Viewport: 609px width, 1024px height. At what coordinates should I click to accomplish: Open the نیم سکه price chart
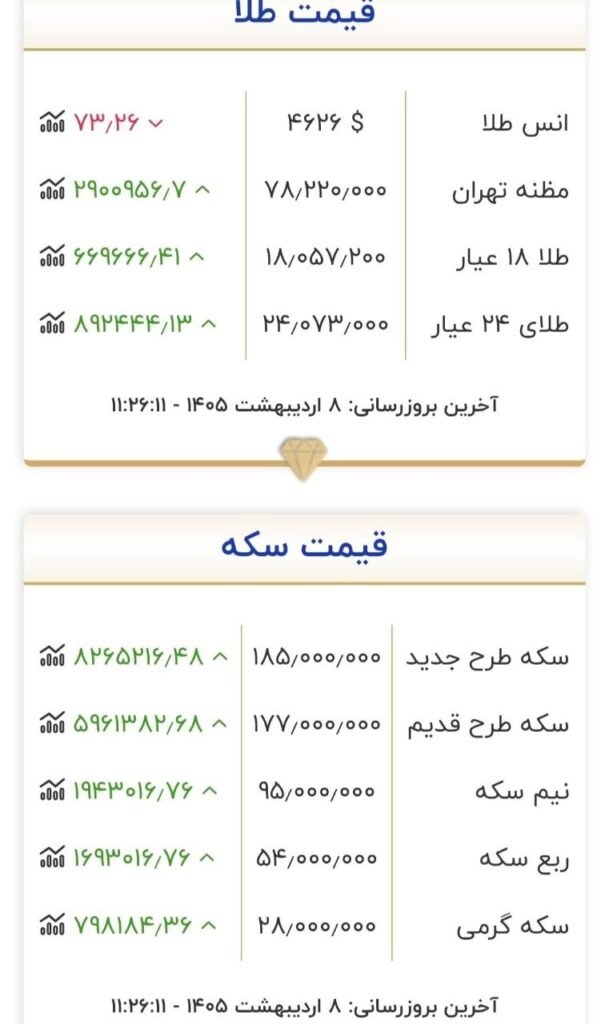click(x=51, y=790)
